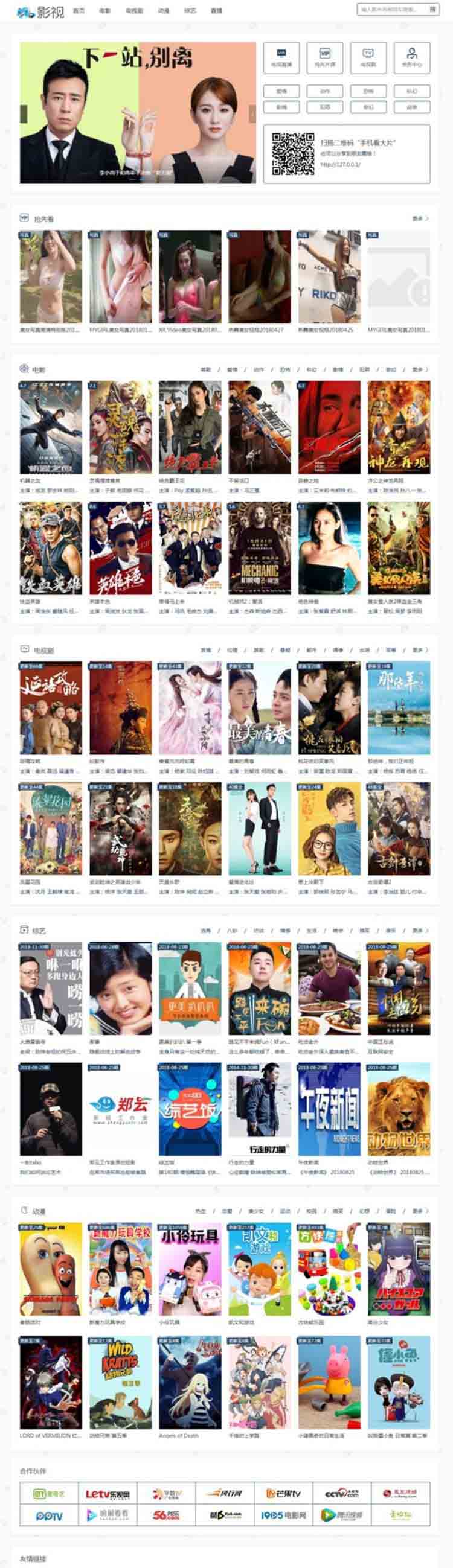
Task: Open the 下一站,别离 banner
Action: [x=138, y=113]
